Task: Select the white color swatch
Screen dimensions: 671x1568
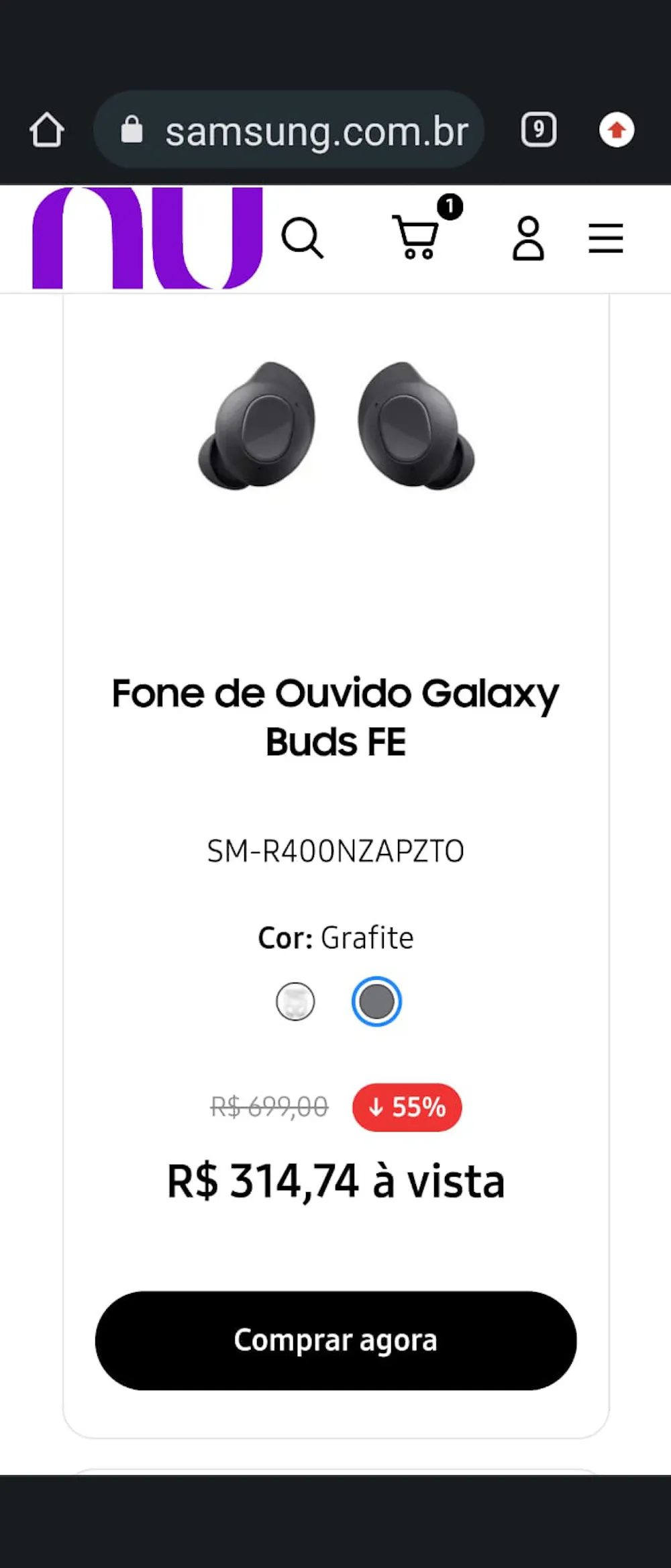Action: click(295, 1001)
